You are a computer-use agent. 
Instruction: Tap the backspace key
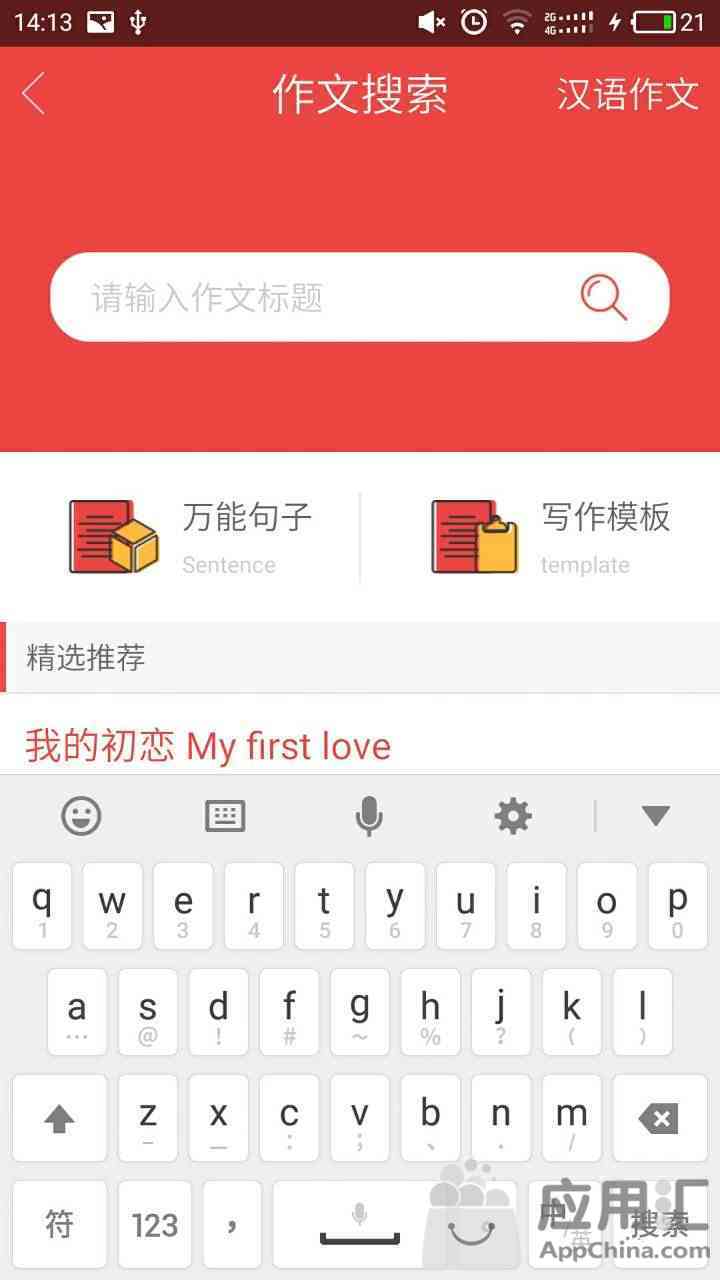click(660, 1118)
